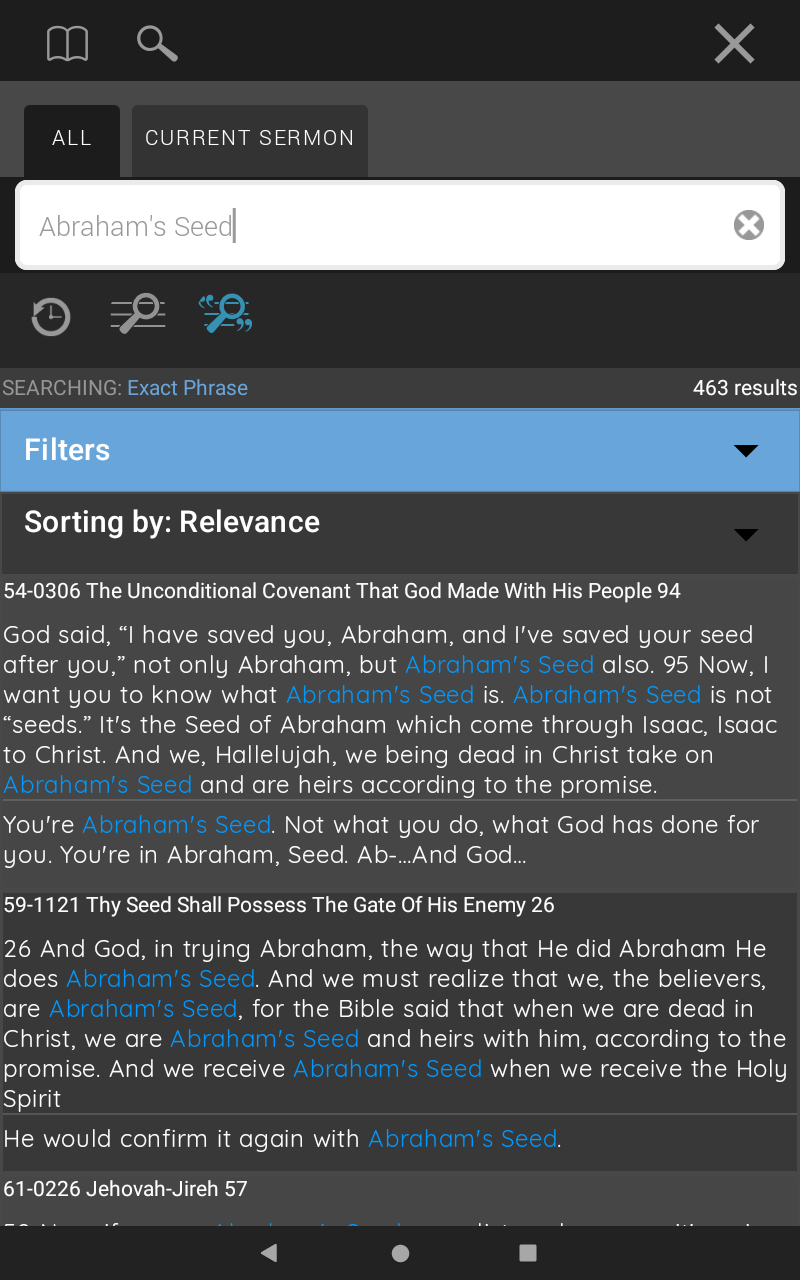Open result 54-0306 The Unconditional Covenant

tap(342, 591)
